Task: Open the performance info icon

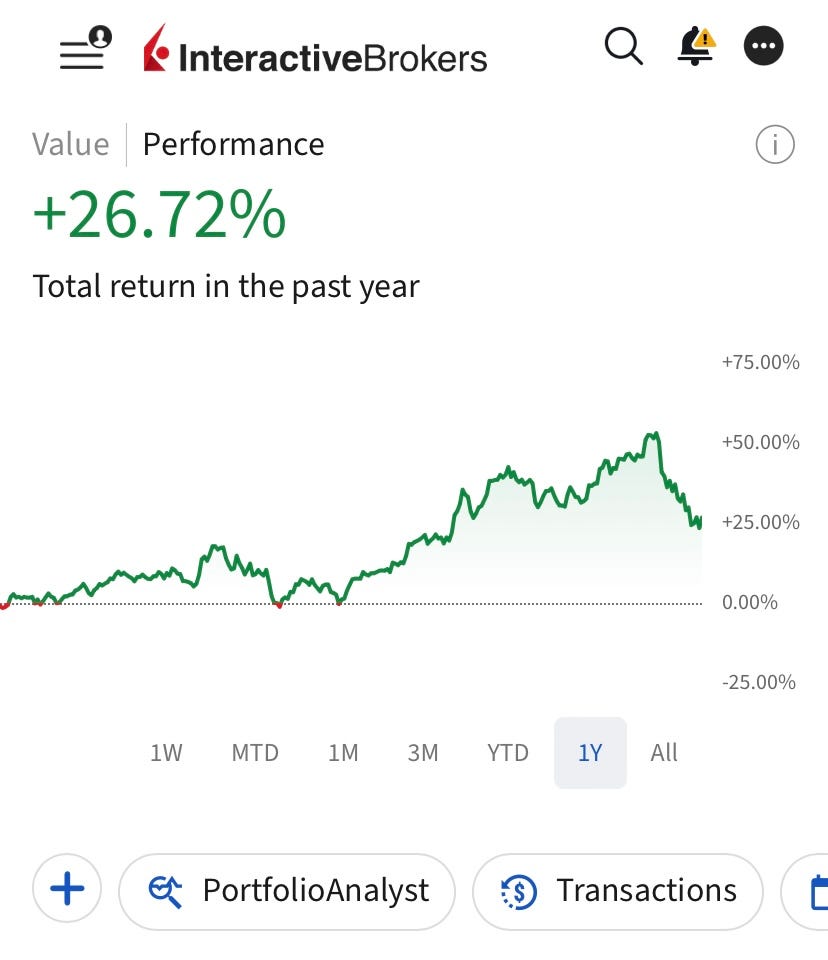Action: 774,146
